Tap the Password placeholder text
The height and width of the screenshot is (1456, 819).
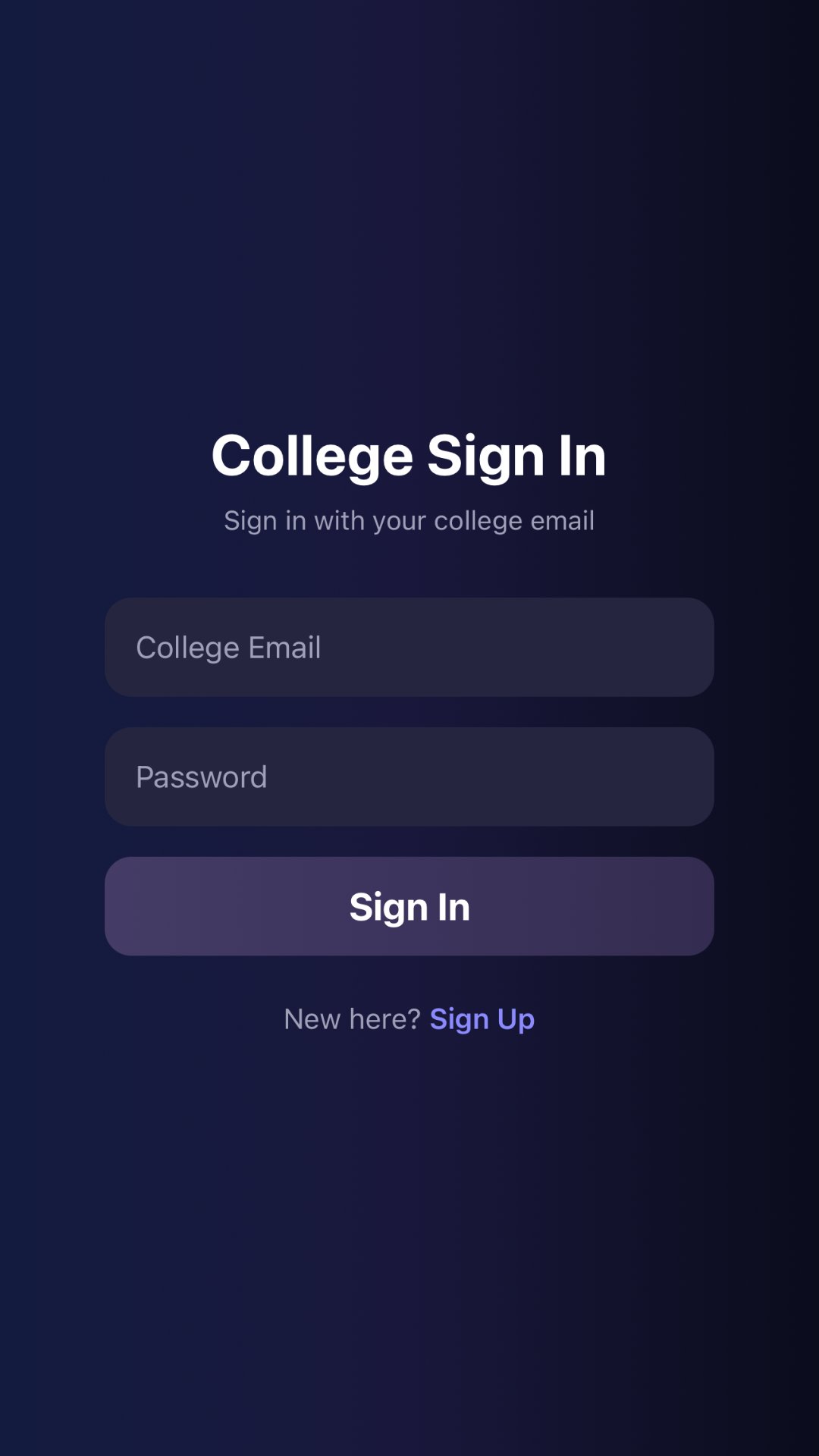point(201,777)
